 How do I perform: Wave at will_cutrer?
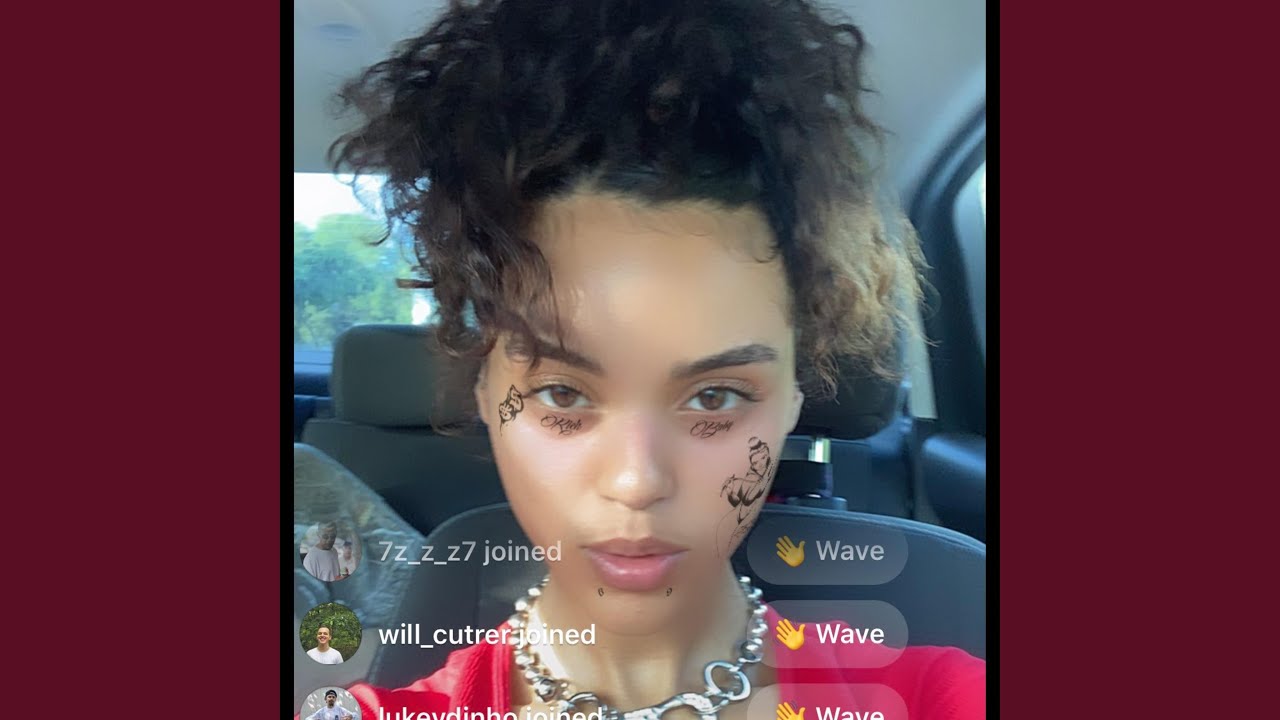[828, 634]
